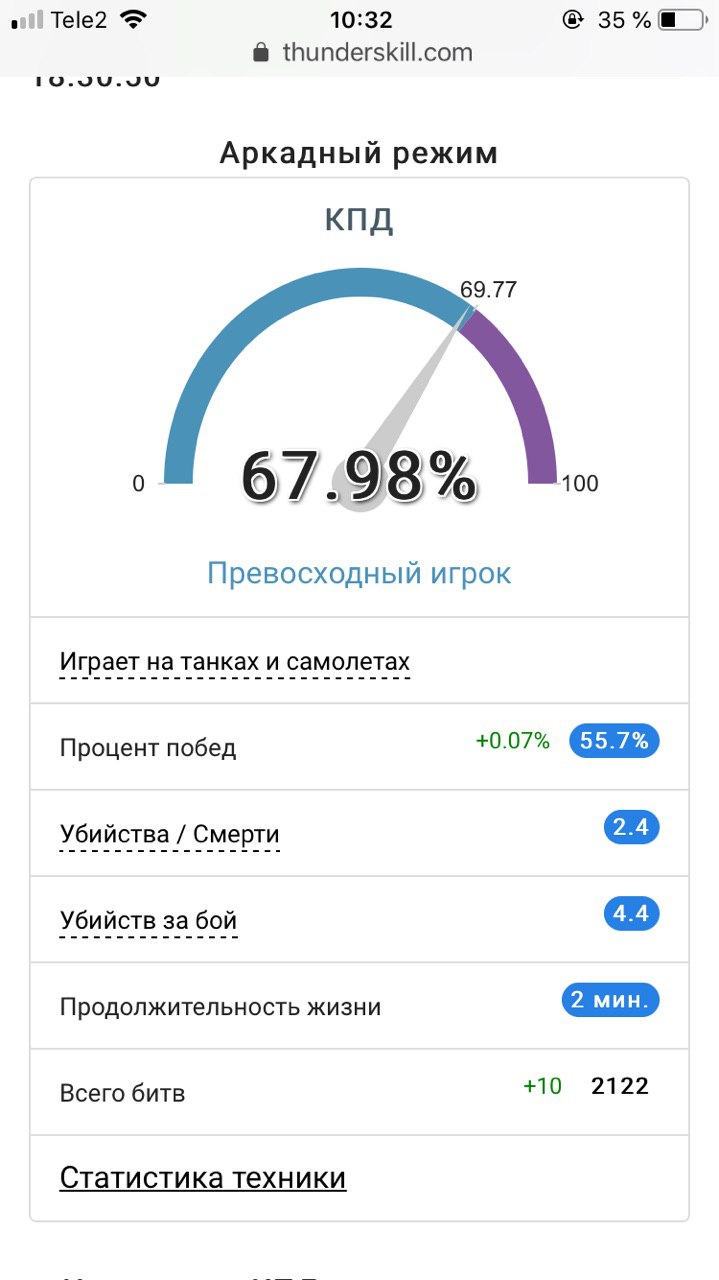This screenshot has height=1280, width=719.
Task: Tap the Играет на танках и самолетах hint
Action: click(235, 662)
